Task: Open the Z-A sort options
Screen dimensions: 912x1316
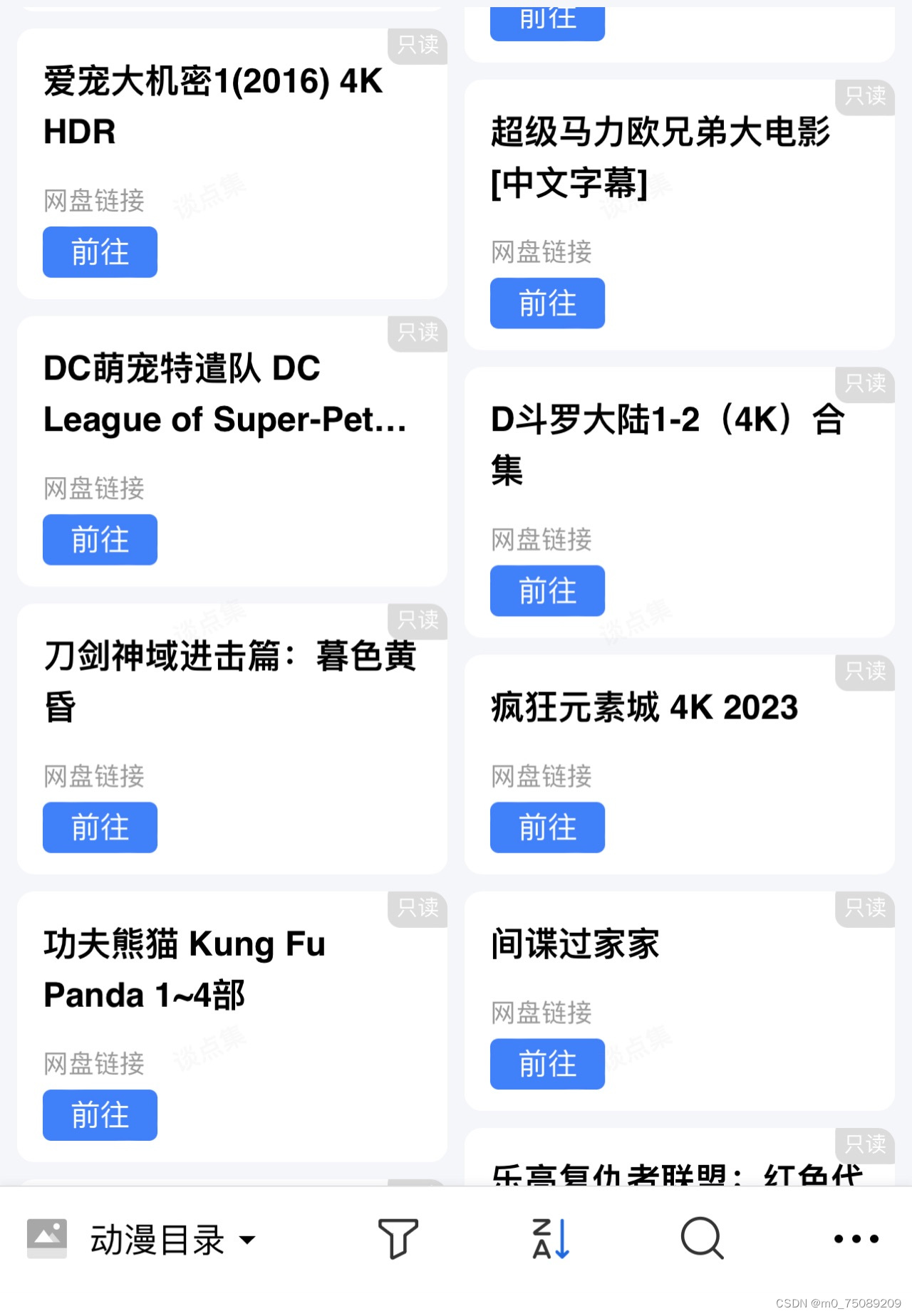Action: (x=551, y=1238)
